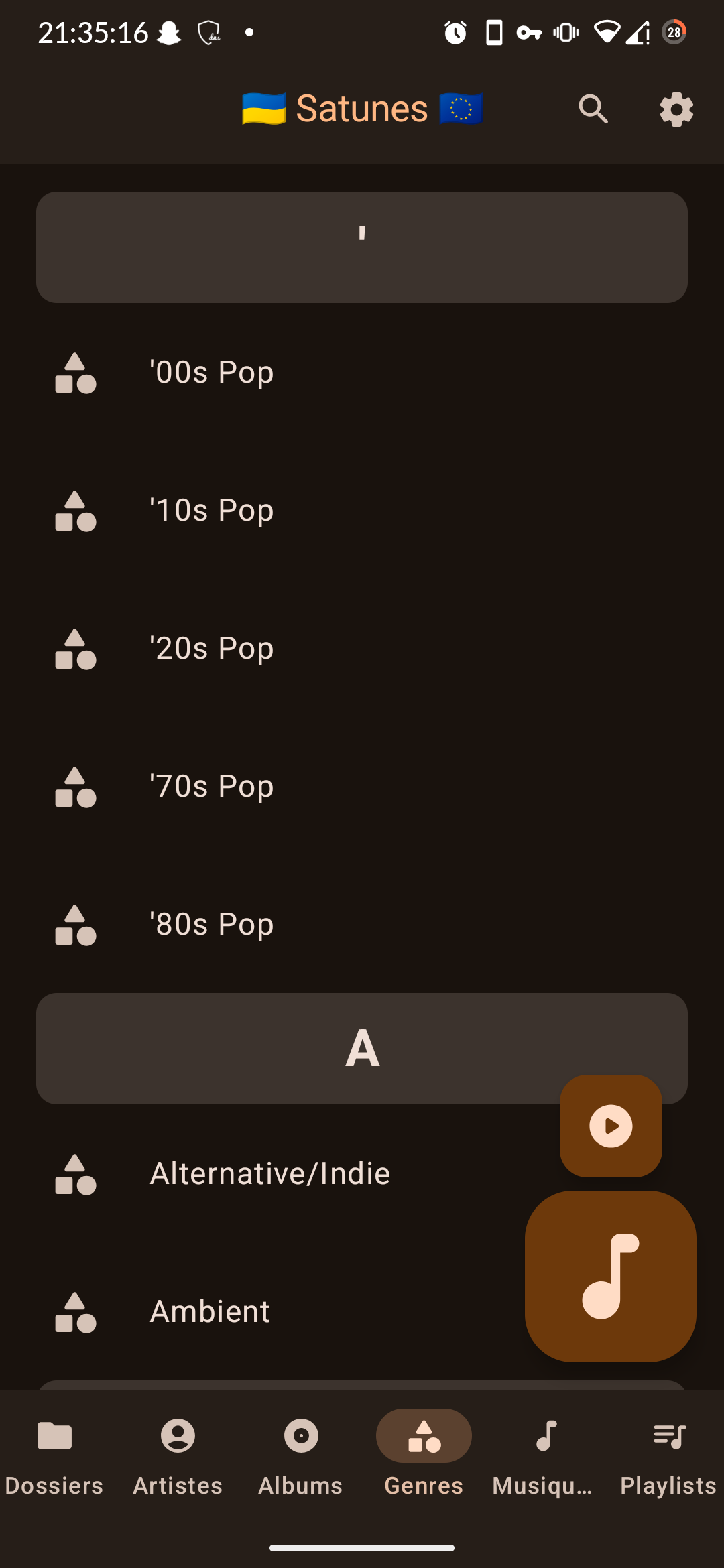The height and width of the screenshot is (1568, 724).
Task: Open the '70s Pop genre
Action: coord(212,787)
